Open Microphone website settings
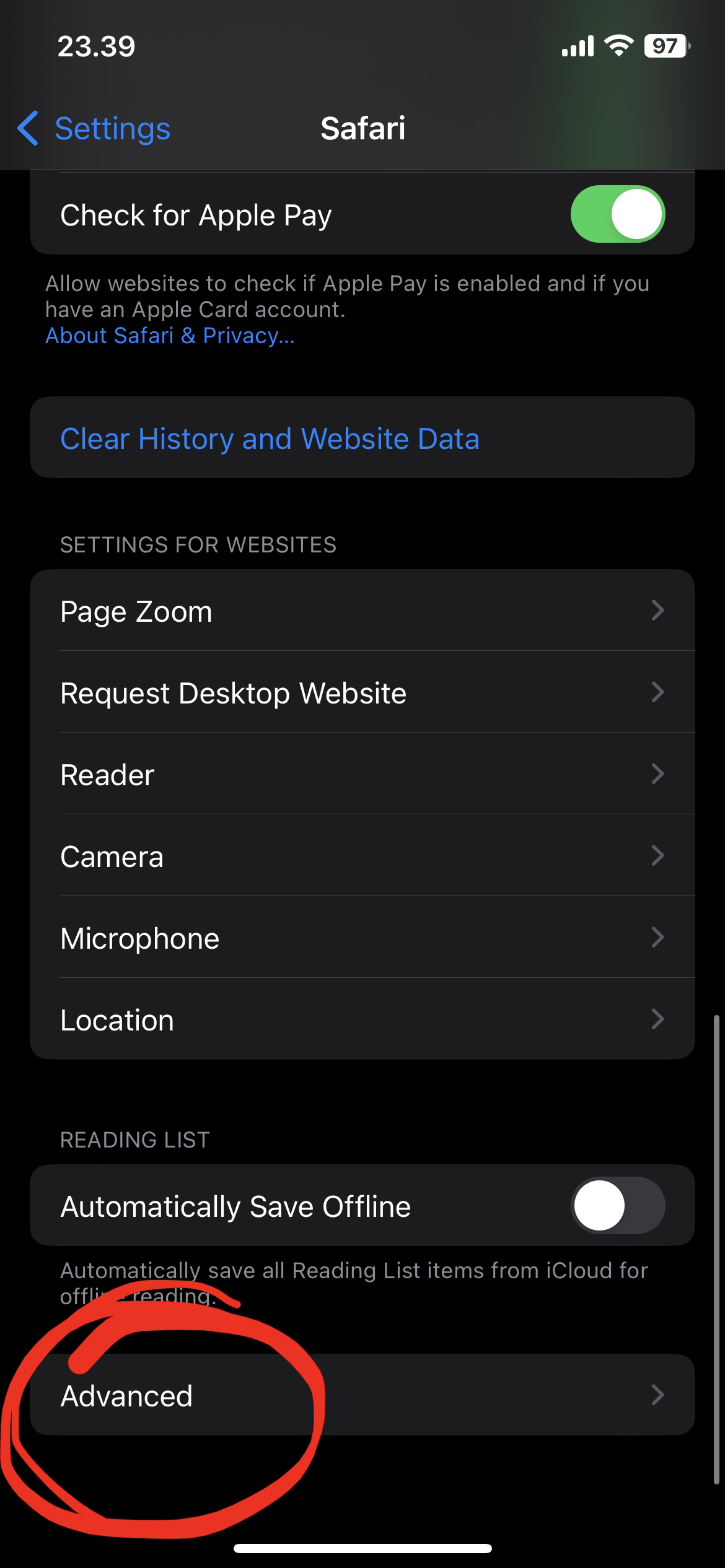 (x=362, y=937)
